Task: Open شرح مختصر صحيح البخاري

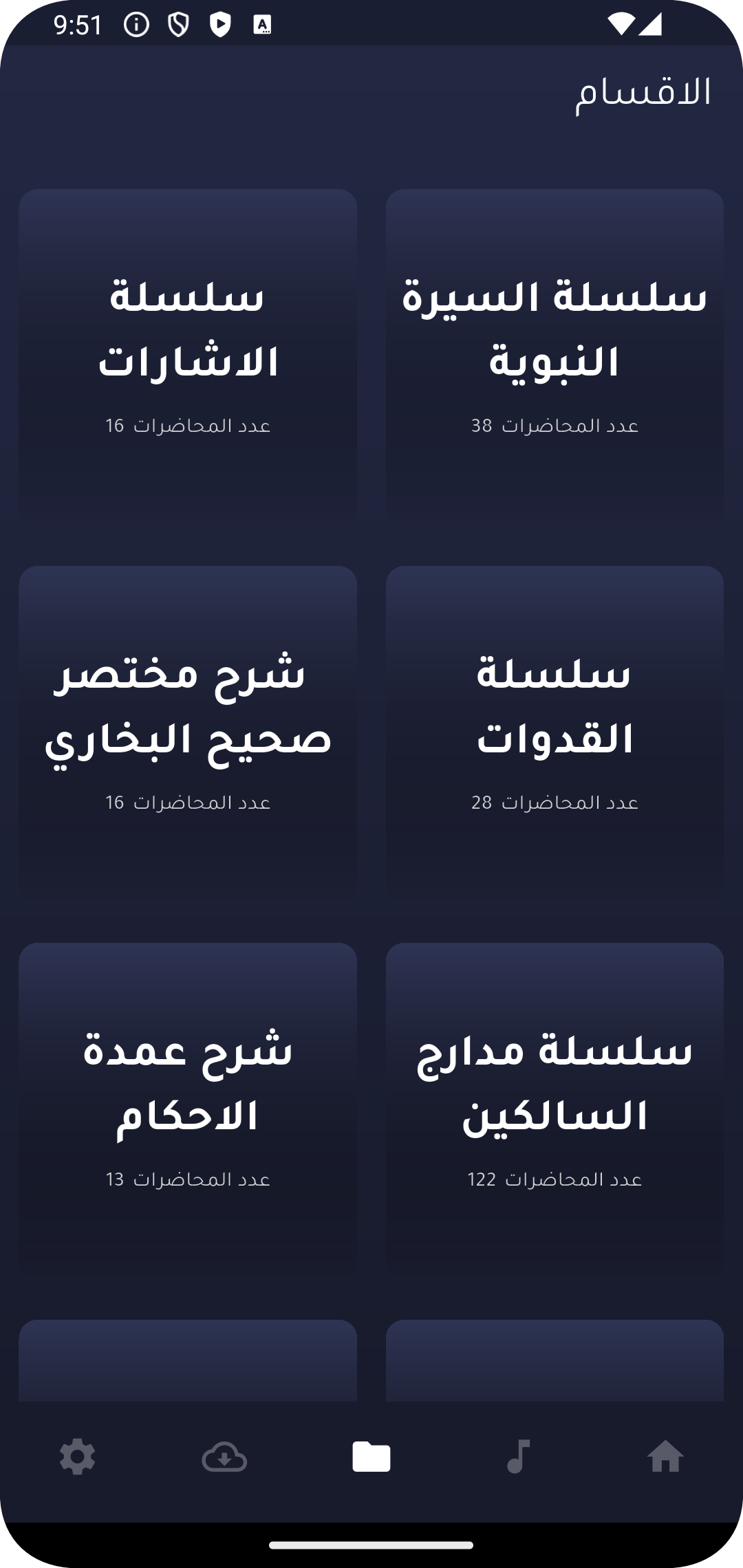Action: pyautogui.click(x=188, y=730)
